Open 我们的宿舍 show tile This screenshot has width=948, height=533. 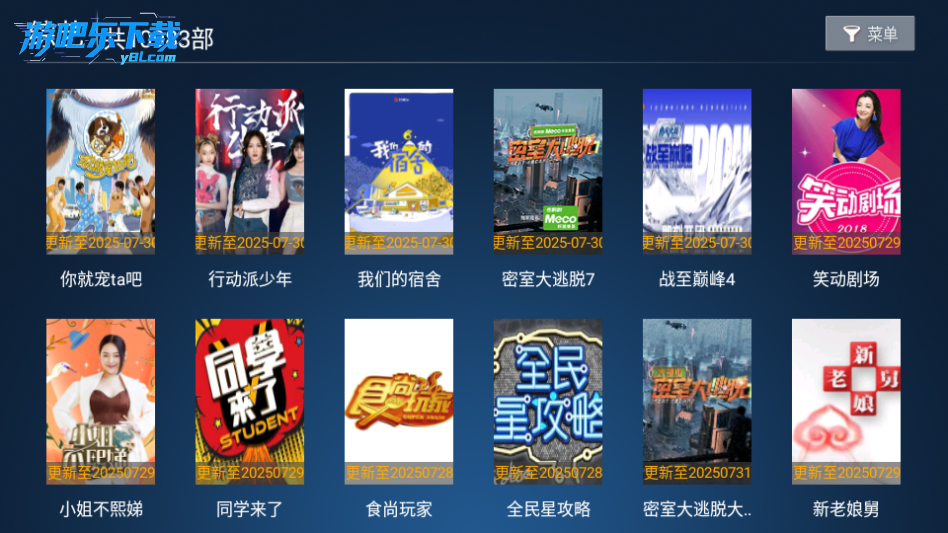coord(398,172)
